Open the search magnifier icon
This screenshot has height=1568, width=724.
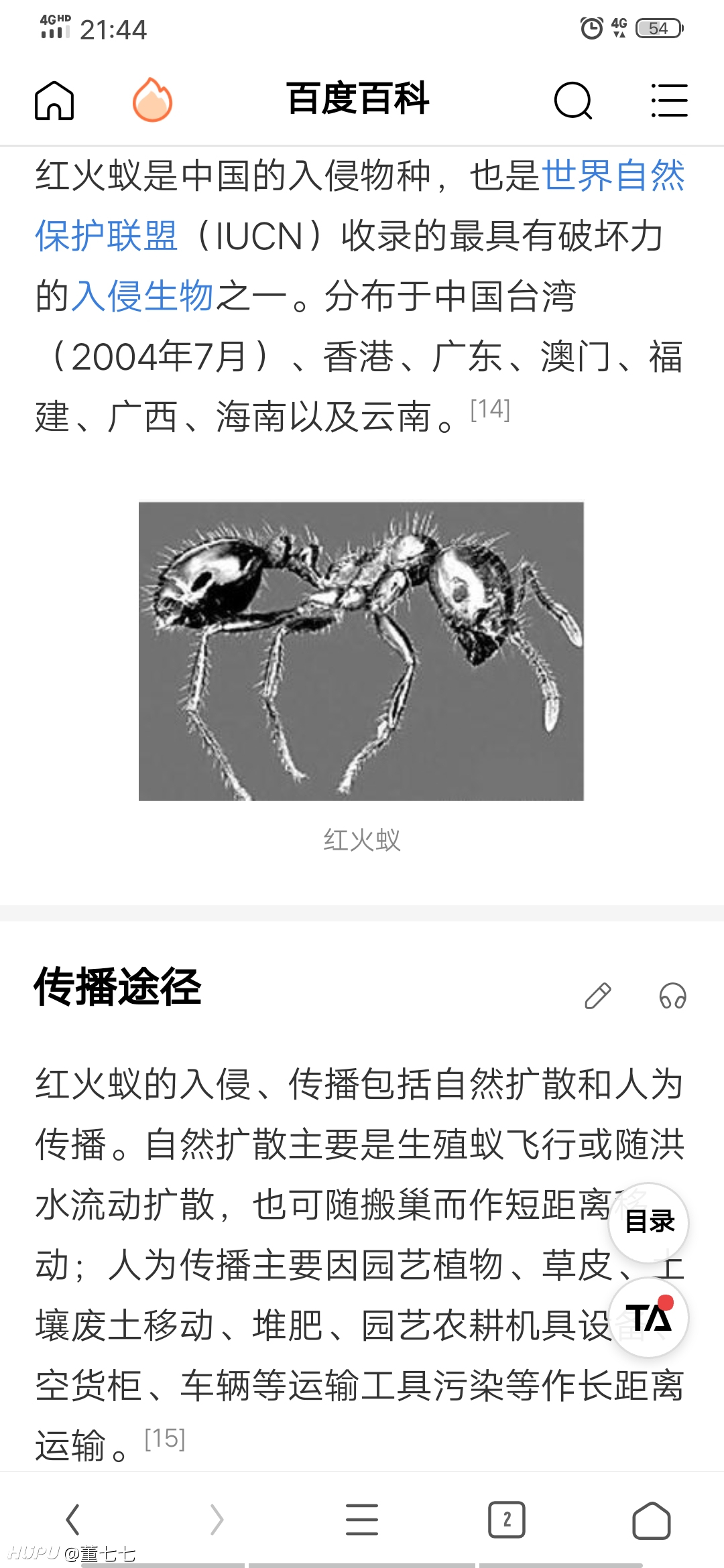(x=573, y=101)
